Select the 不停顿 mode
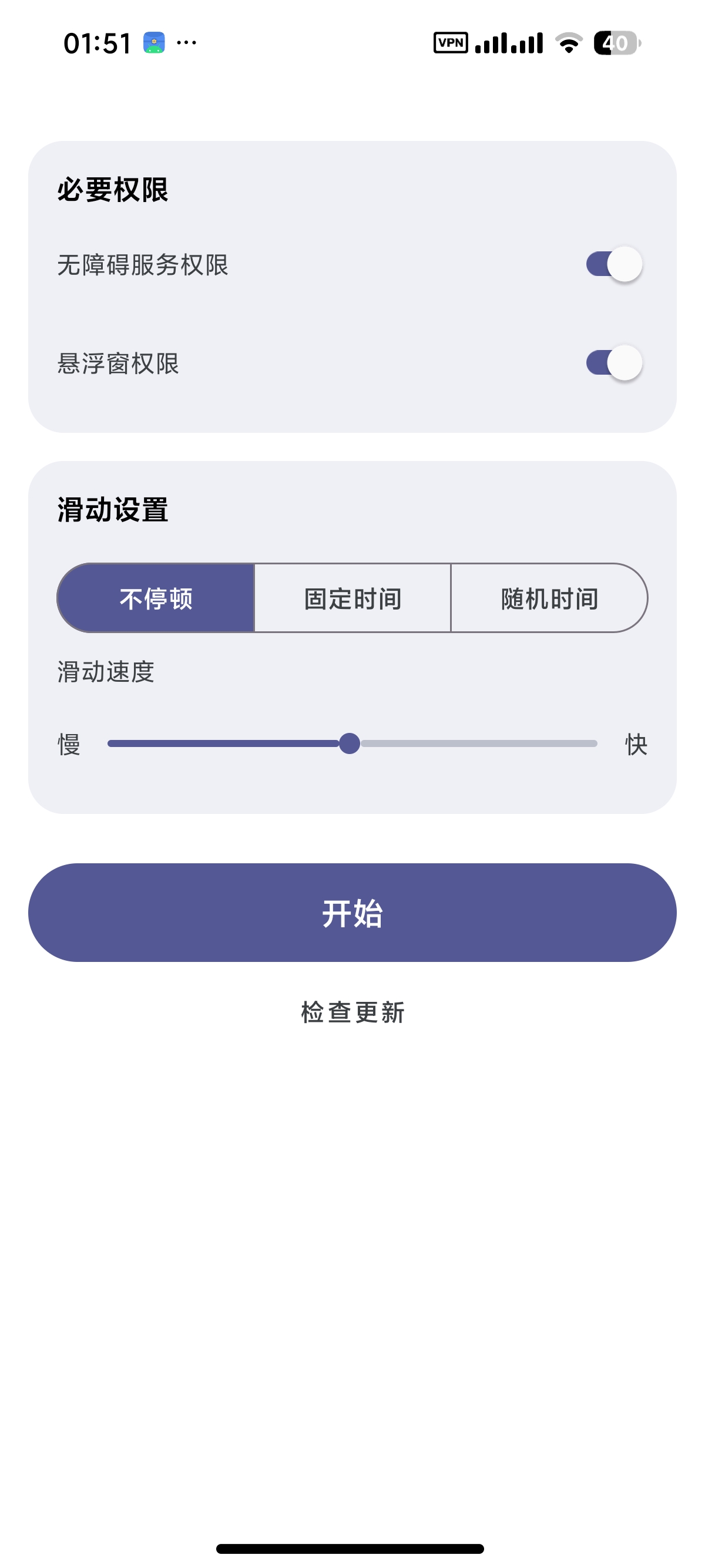The width and height of the screenshot is (705, 1568). [156, 598]
